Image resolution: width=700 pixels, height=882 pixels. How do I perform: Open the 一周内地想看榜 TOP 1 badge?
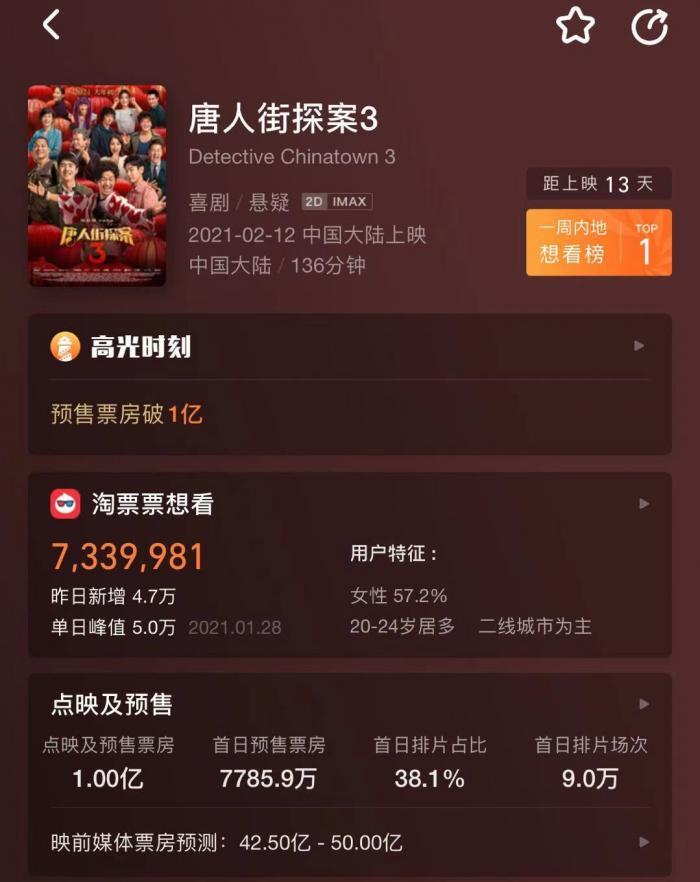(x=598, y=242)
